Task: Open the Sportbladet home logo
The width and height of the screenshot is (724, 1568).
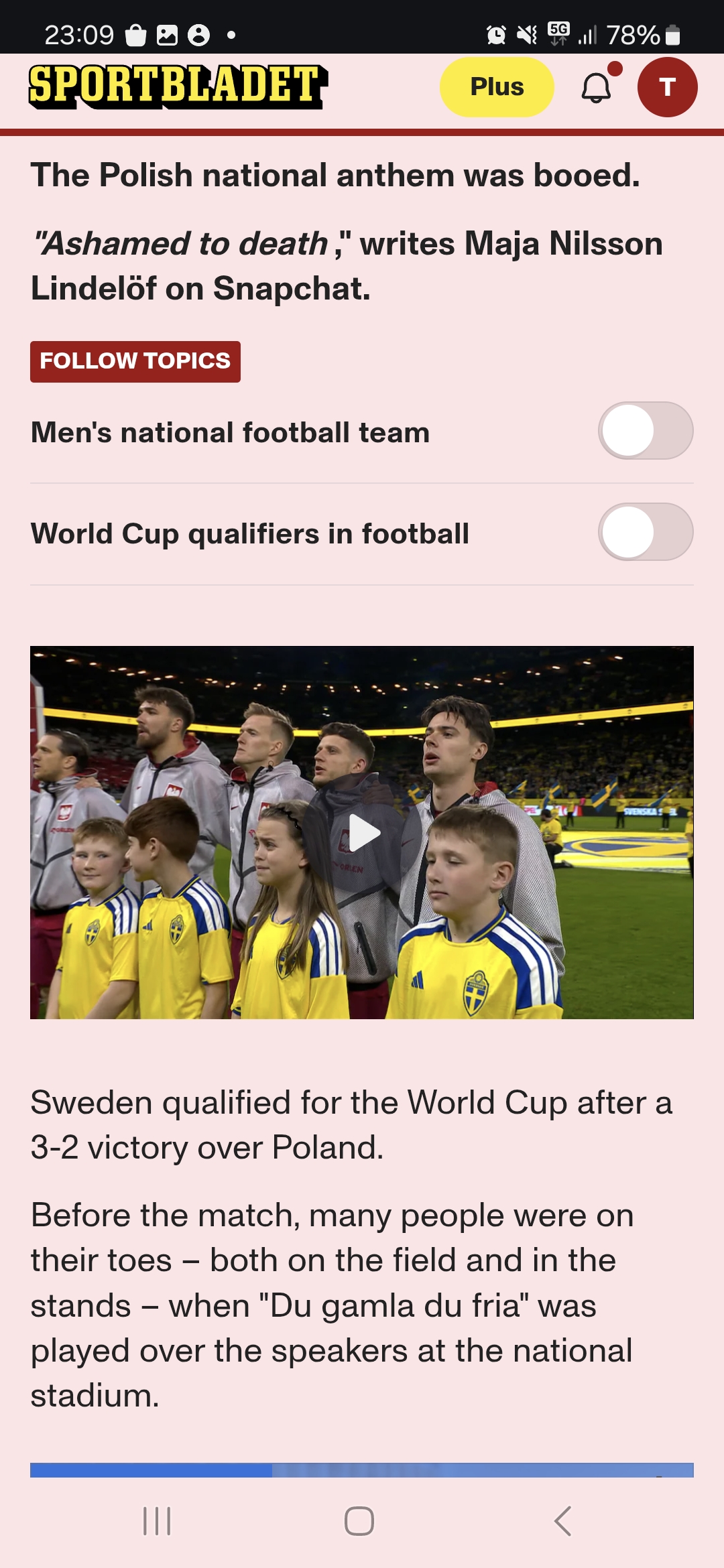Action: click(x=178, y=86)
